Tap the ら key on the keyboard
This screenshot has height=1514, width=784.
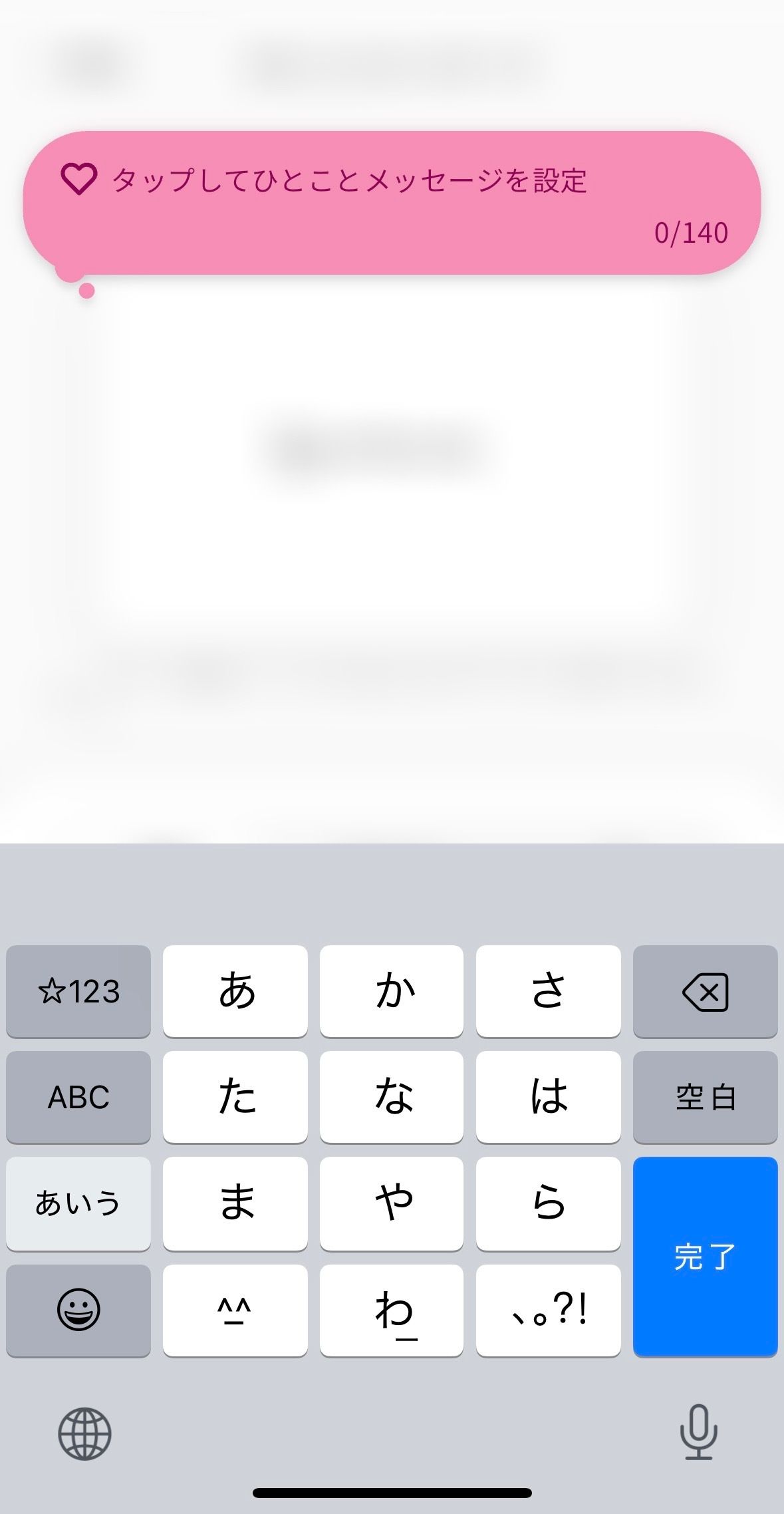tap(548, 1204)
